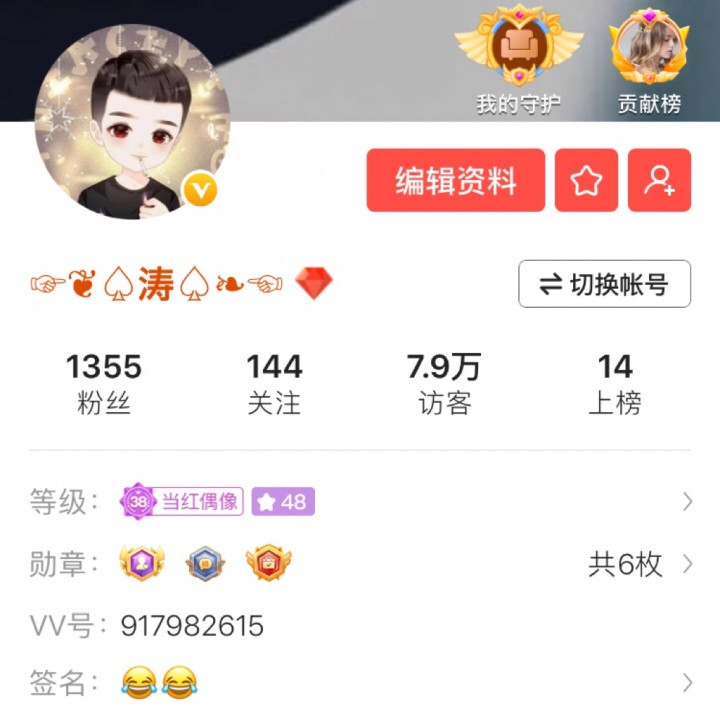The image size is (720, 720).
Task: Open the 勋章 medals row
Action: pos(360,564)
